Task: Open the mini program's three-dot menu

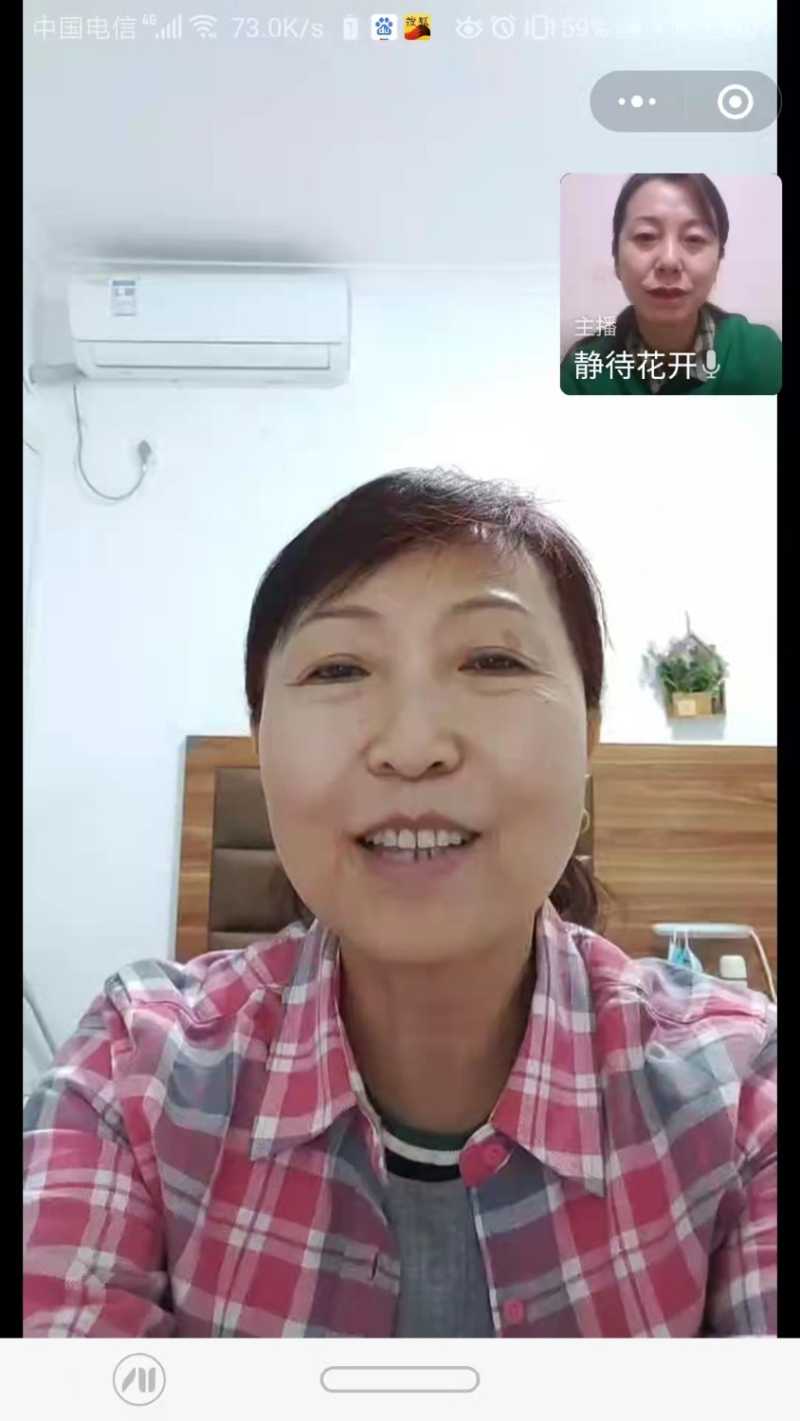Action: click(637, 102)
